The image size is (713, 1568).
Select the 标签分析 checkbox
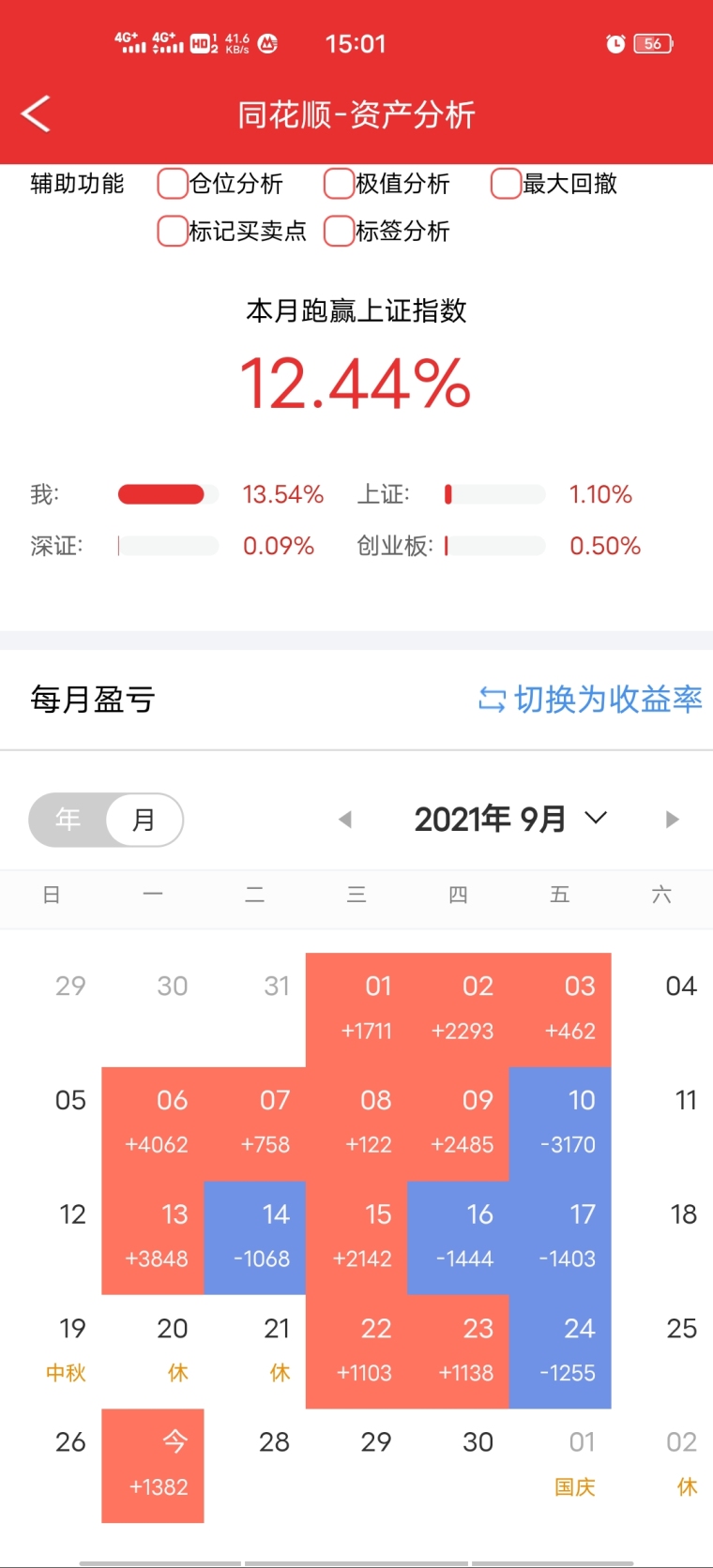pos(339,232)
